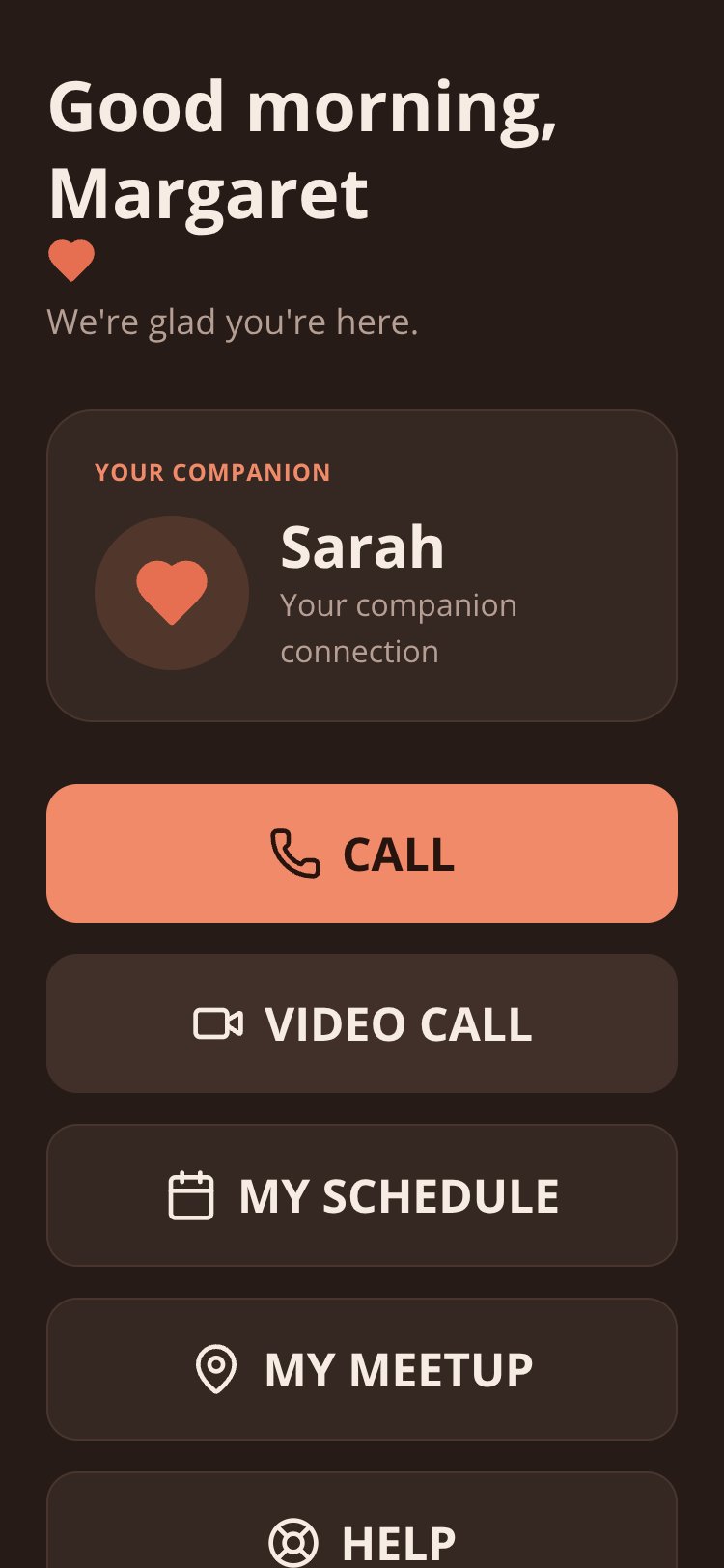View MY MEETUP details
Viewport: 724px width, 1568px height.
[x=362, y=1369]
